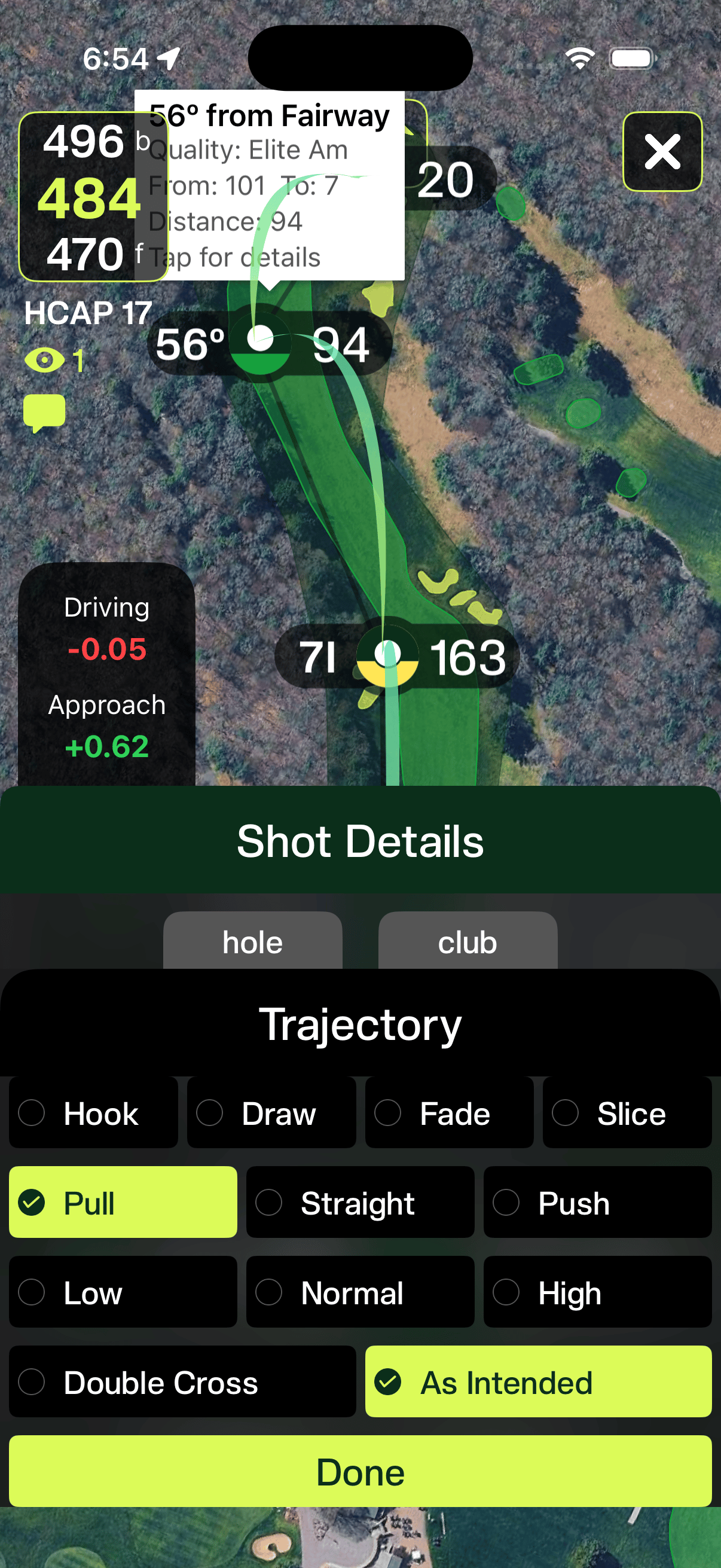Screen dimensions: 721x1568
Task: Tap Done to save shot details
Action: click(x=360, y=1471)
